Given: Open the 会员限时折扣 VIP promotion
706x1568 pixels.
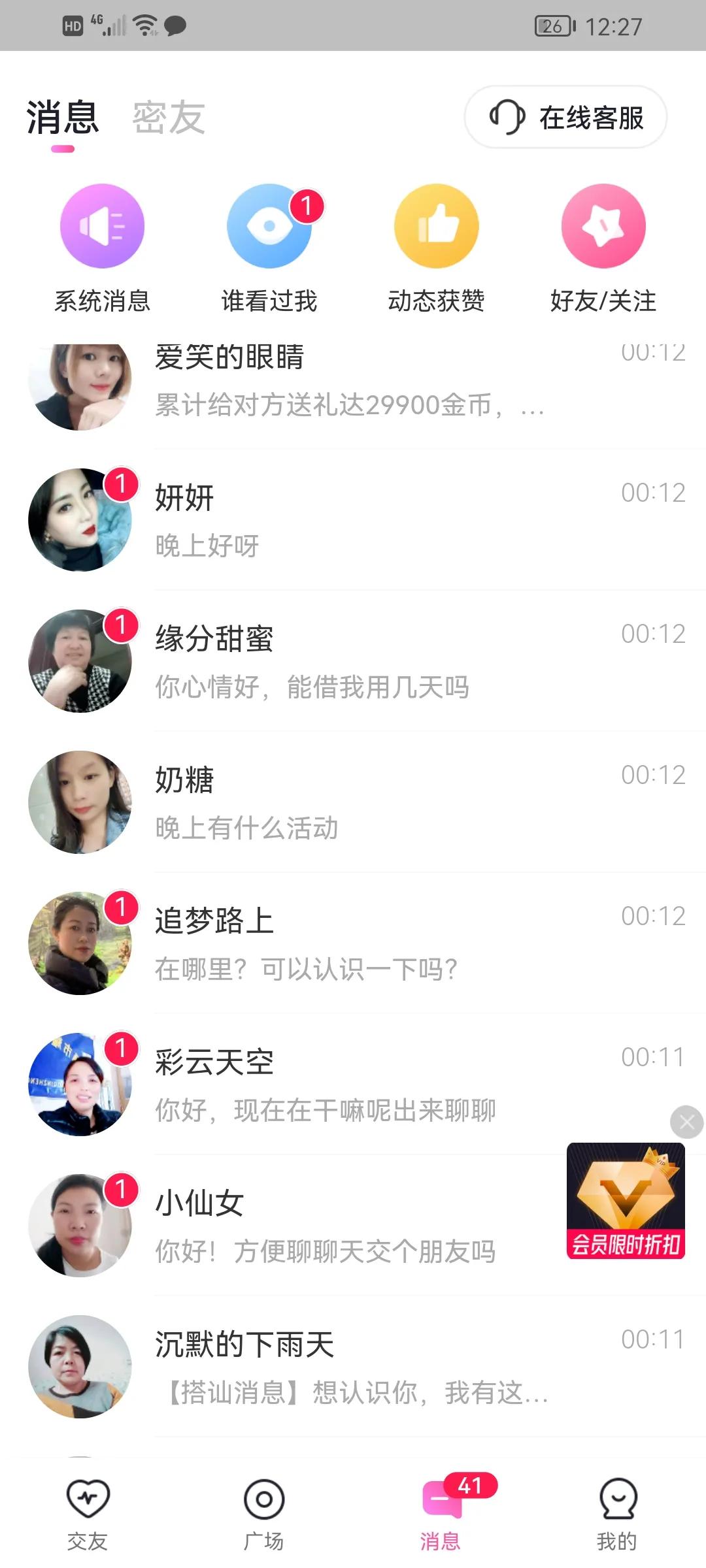Looking at the screenshot, I should click(626, 1201).
